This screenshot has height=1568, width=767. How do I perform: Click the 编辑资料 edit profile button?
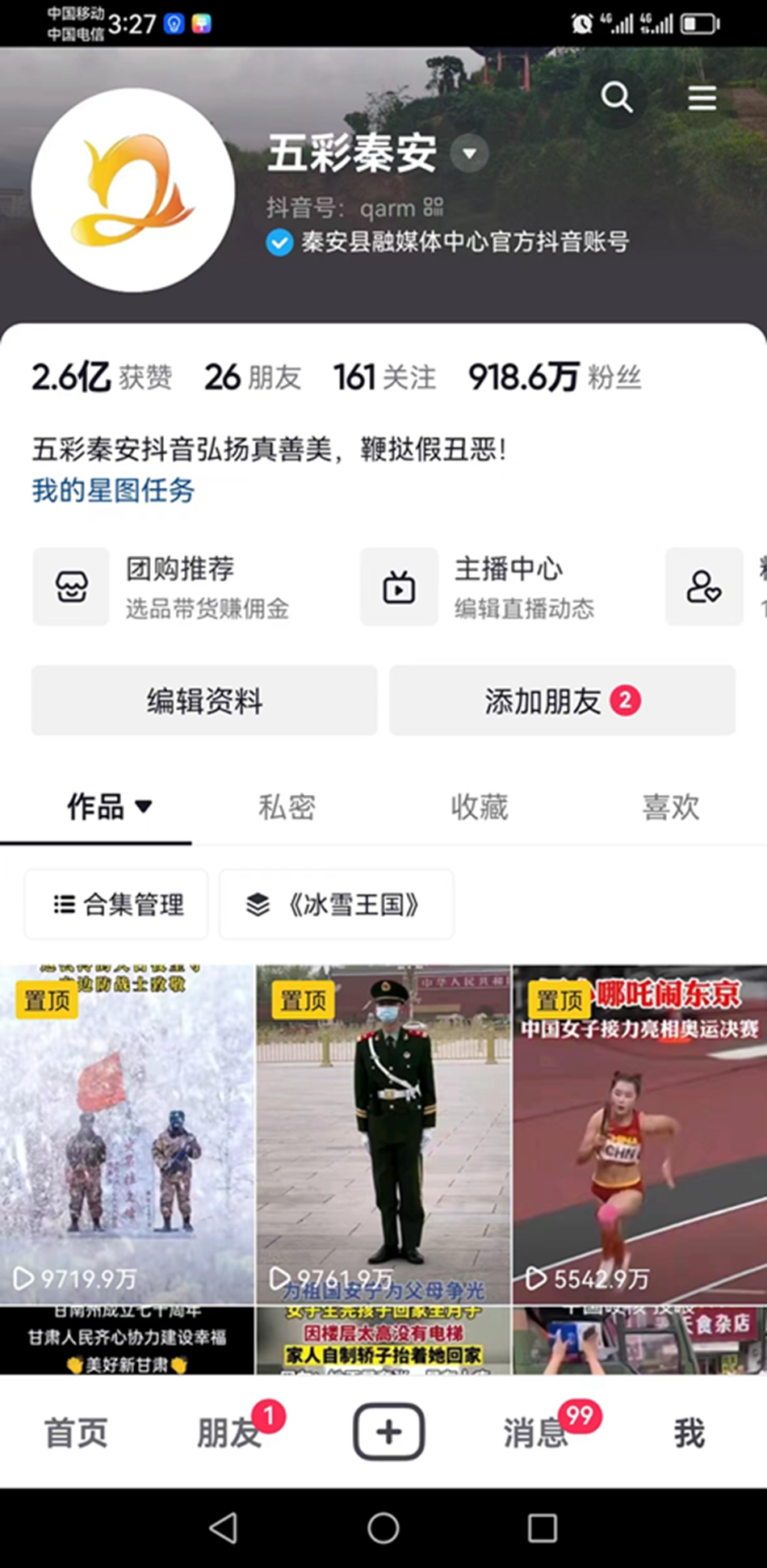203,701
